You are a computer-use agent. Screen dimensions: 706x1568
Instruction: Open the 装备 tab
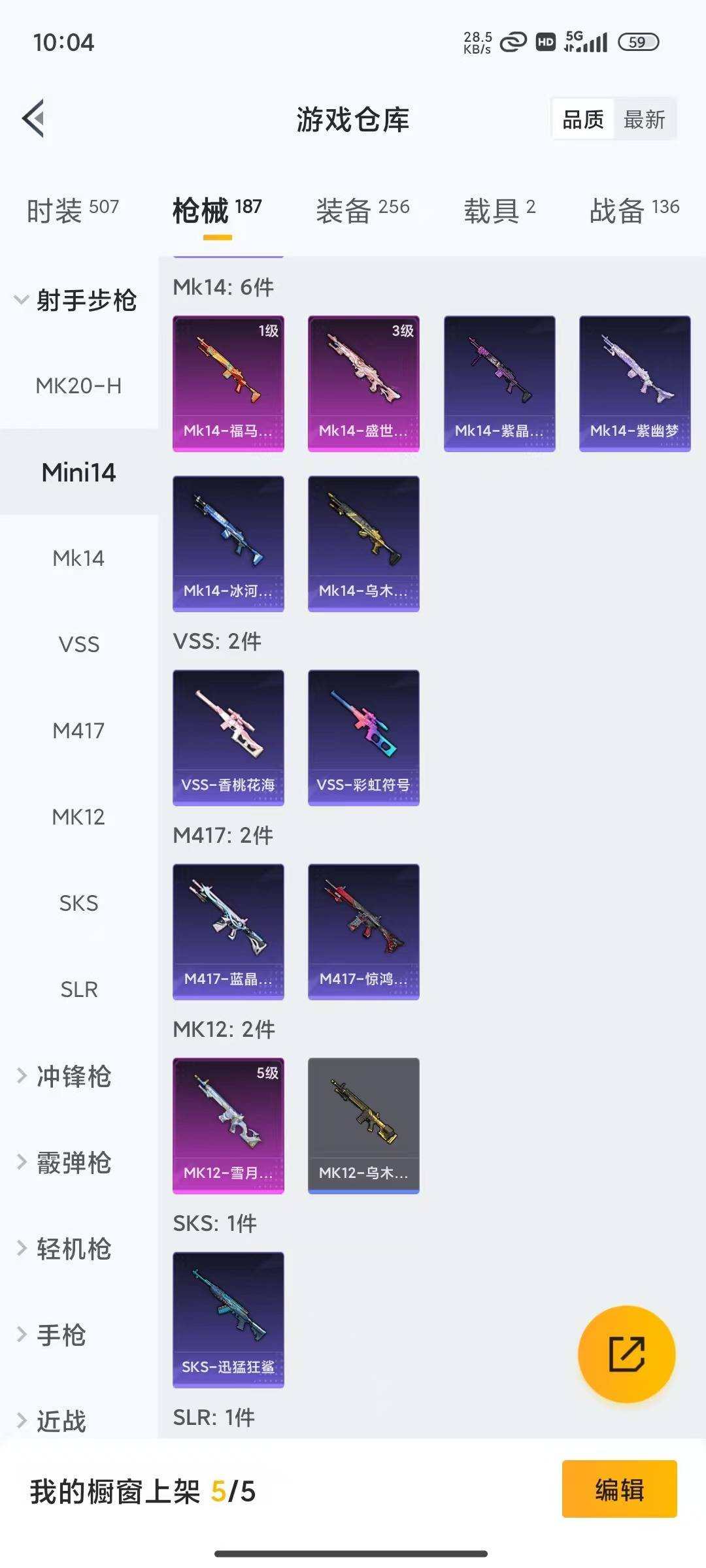pos(363,210)
